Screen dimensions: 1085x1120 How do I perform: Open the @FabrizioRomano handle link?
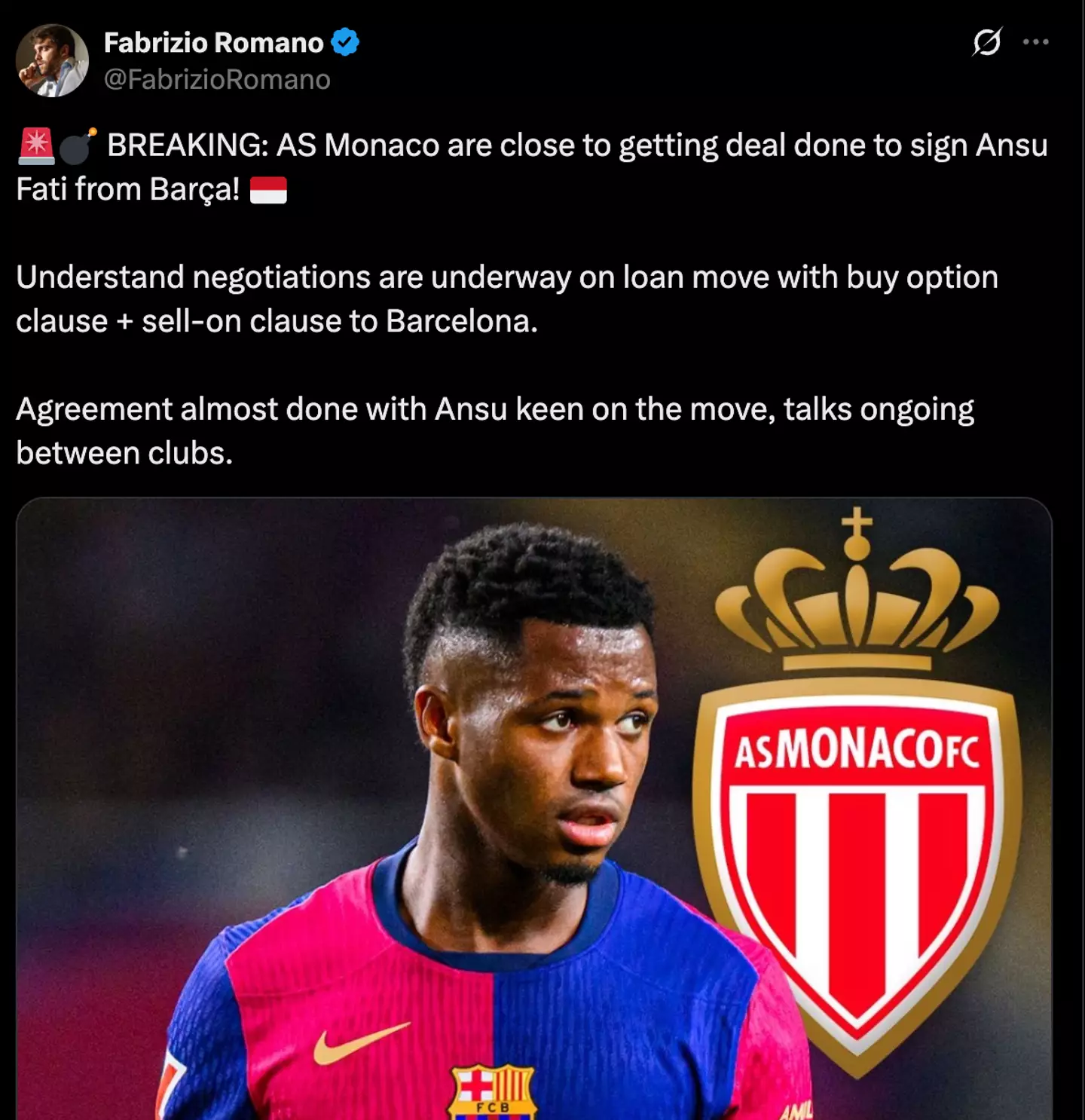click(217, 80)
